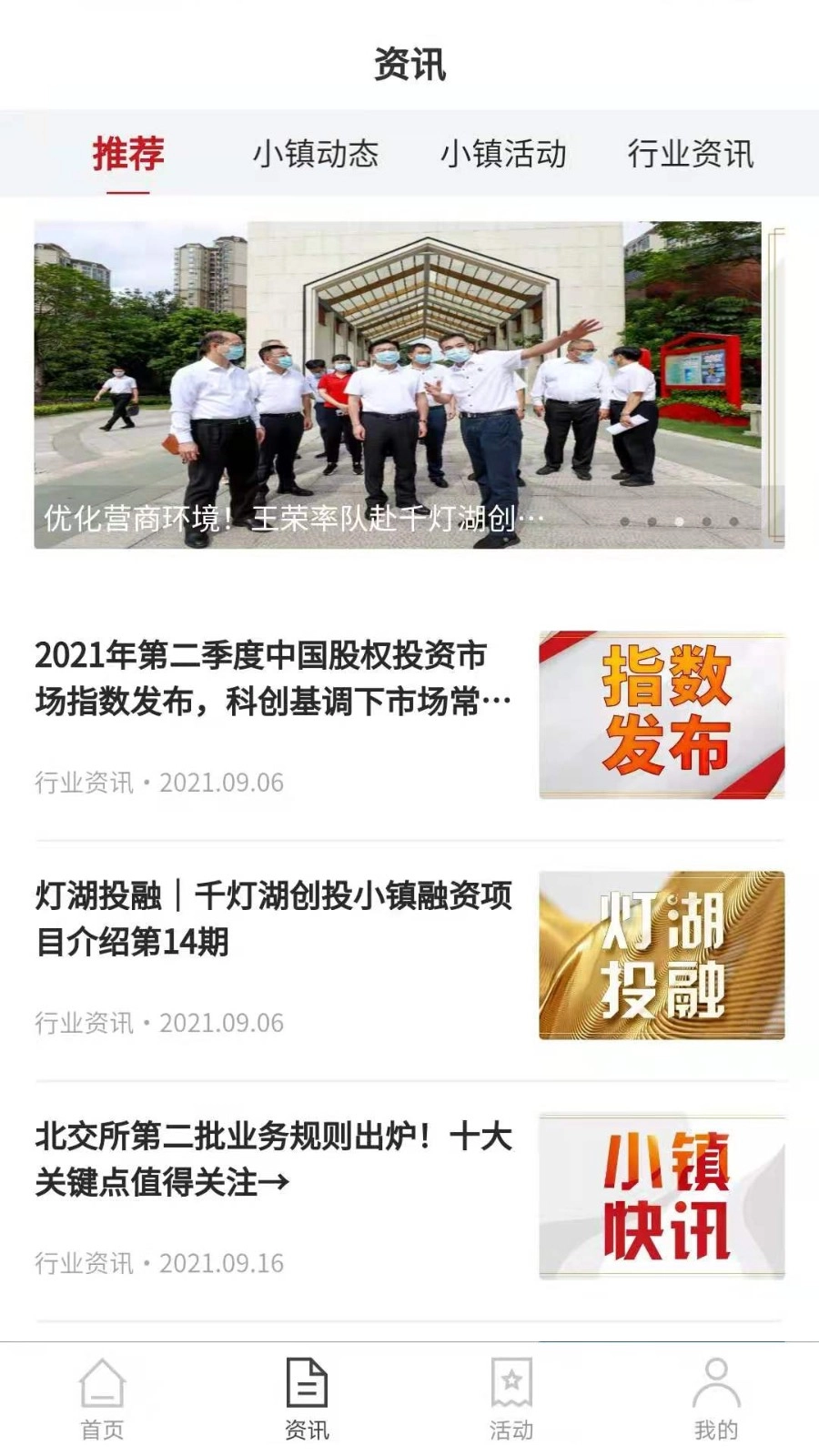819x1456 pixels.
Task: Open the 王荣率队 carousel headline article
Action: (x=291, y=520)
